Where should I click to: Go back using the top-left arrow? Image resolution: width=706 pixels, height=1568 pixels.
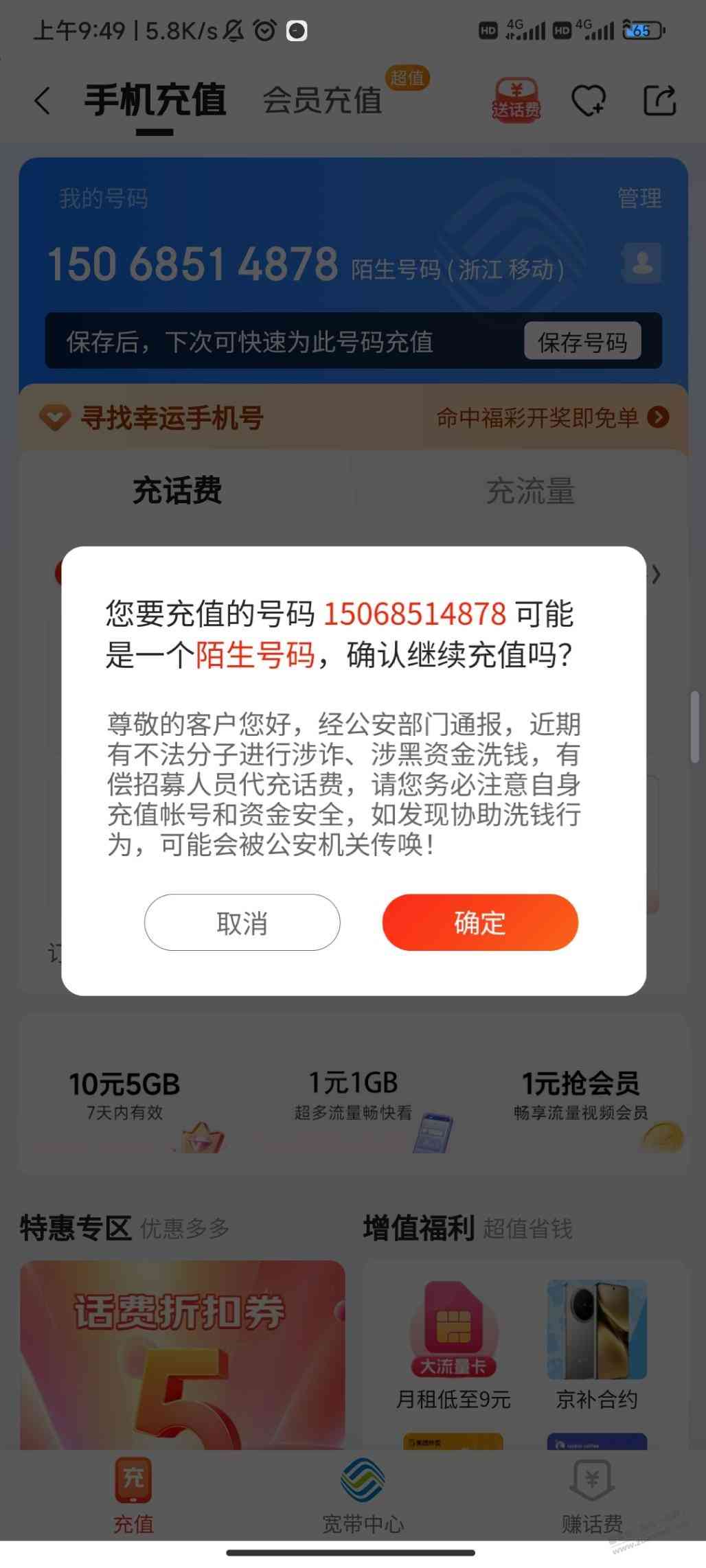click(x=43, y=101)
